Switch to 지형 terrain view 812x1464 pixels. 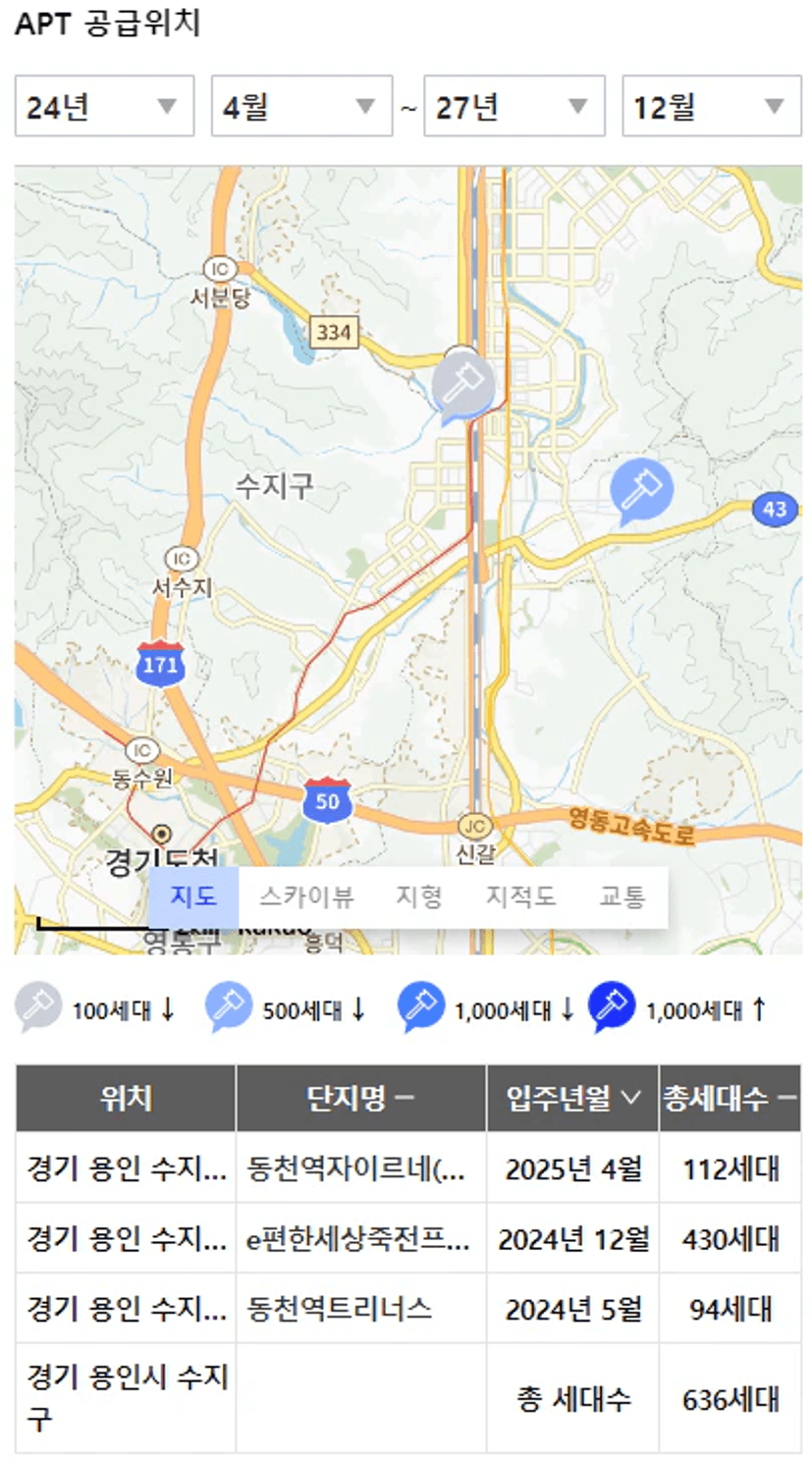tap(419, 896)
